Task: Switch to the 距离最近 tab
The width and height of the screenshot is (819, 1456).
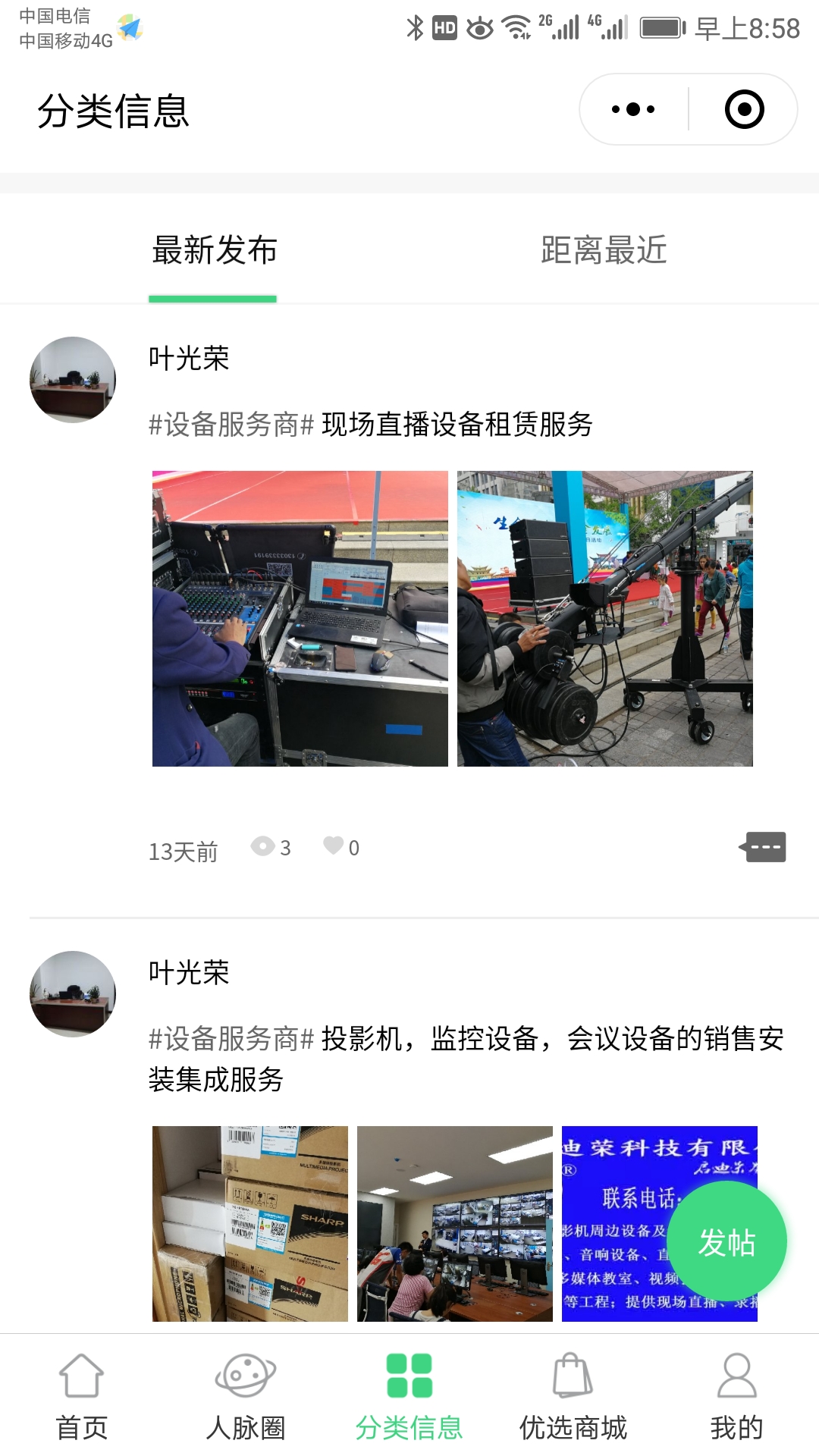Action: (604, 250)
